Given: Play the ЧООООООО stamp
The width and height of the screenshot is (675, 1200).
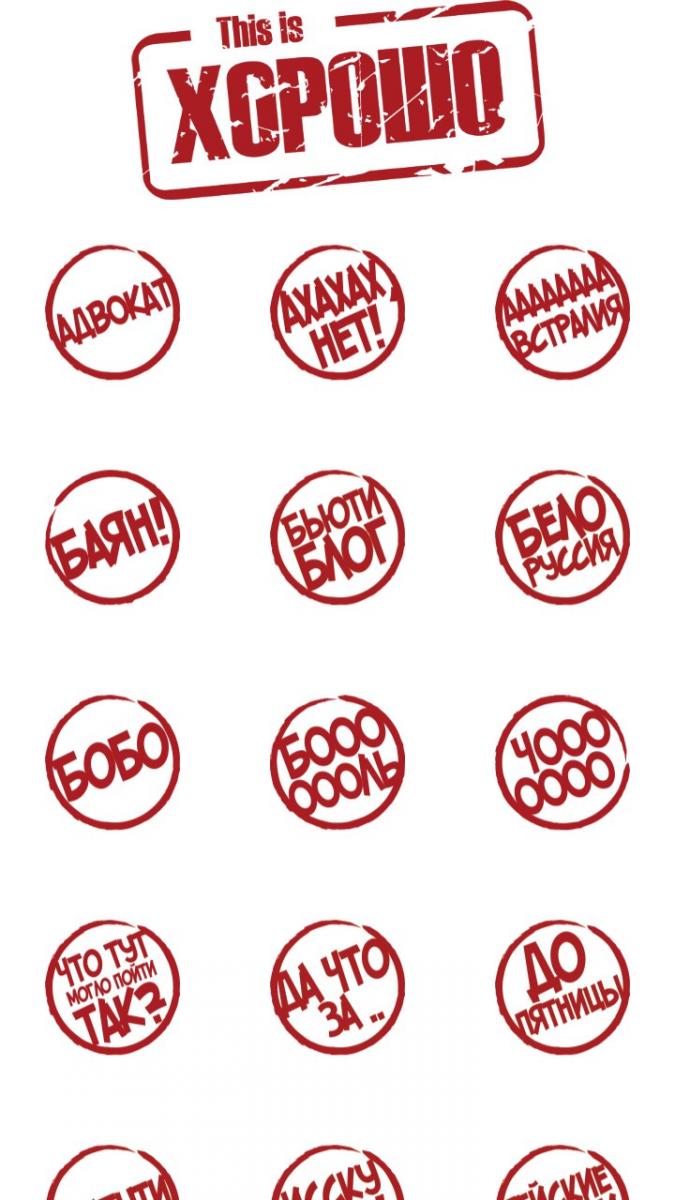Looking at the screenshot, I should [x=562, y=762].
